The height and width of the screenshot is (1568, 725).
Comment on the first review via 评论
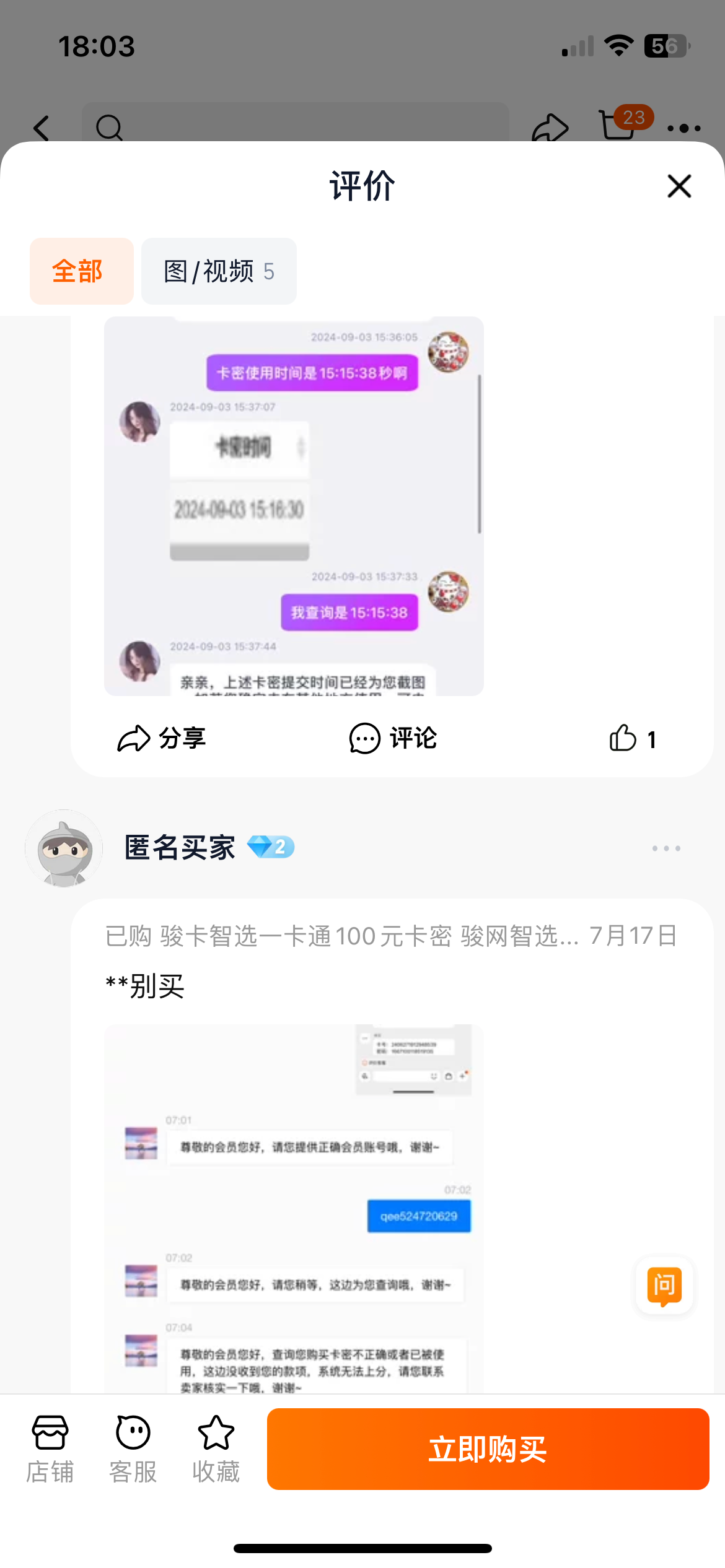click(x=393, y=738)
